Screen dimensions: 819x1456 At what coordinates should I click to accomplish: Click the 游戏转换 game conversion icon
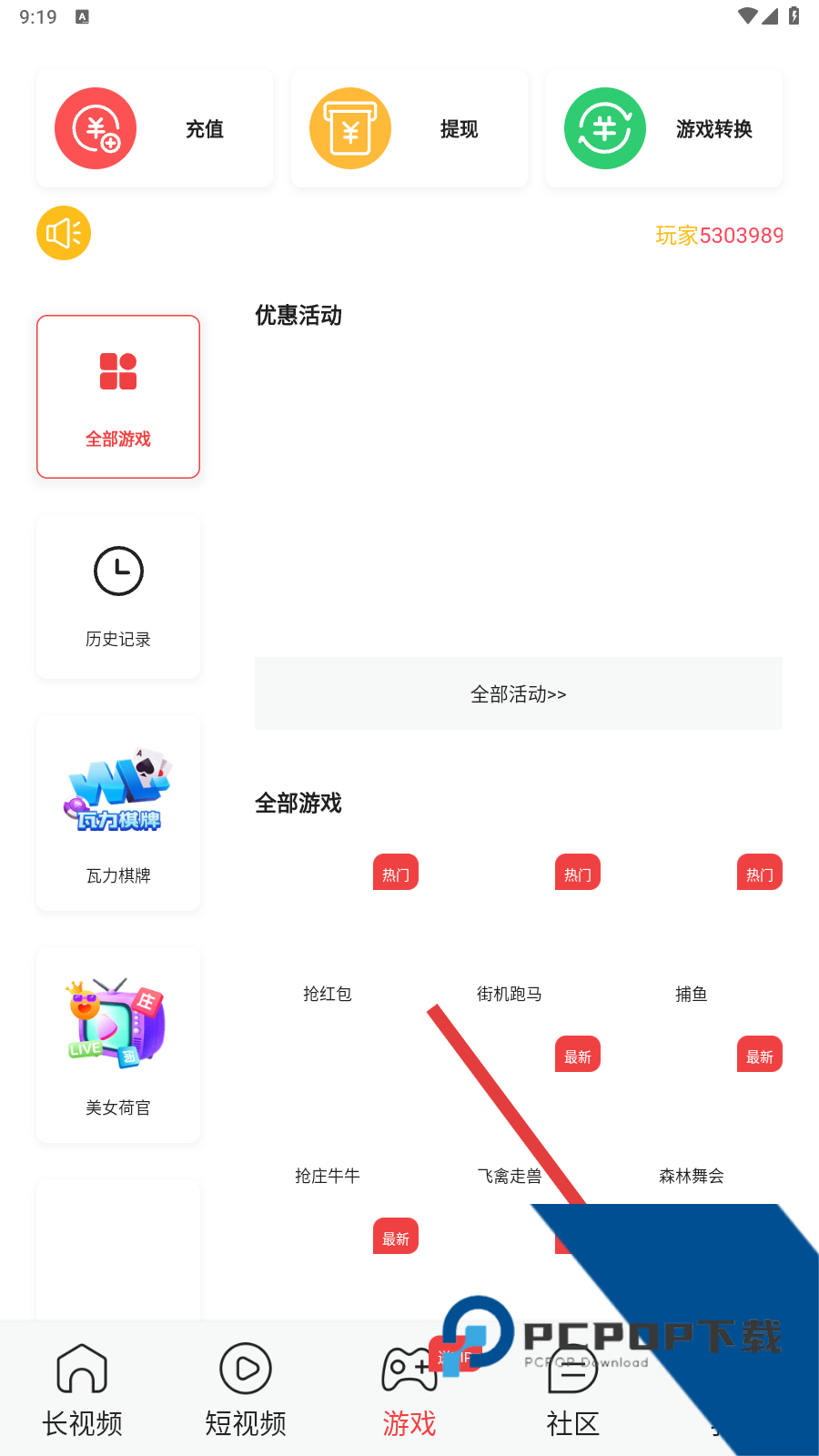(x=605, y=127)
